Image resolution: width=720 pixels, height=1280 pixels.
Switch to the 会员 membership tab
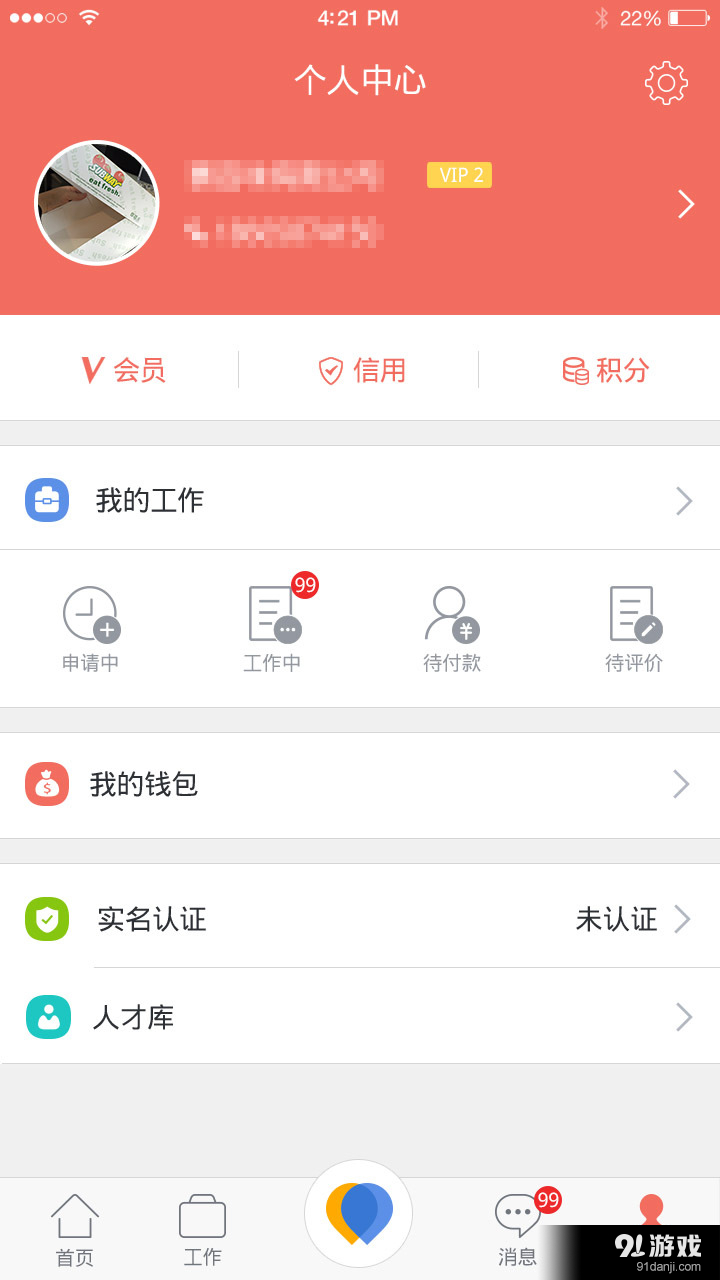tap(122, 370)
